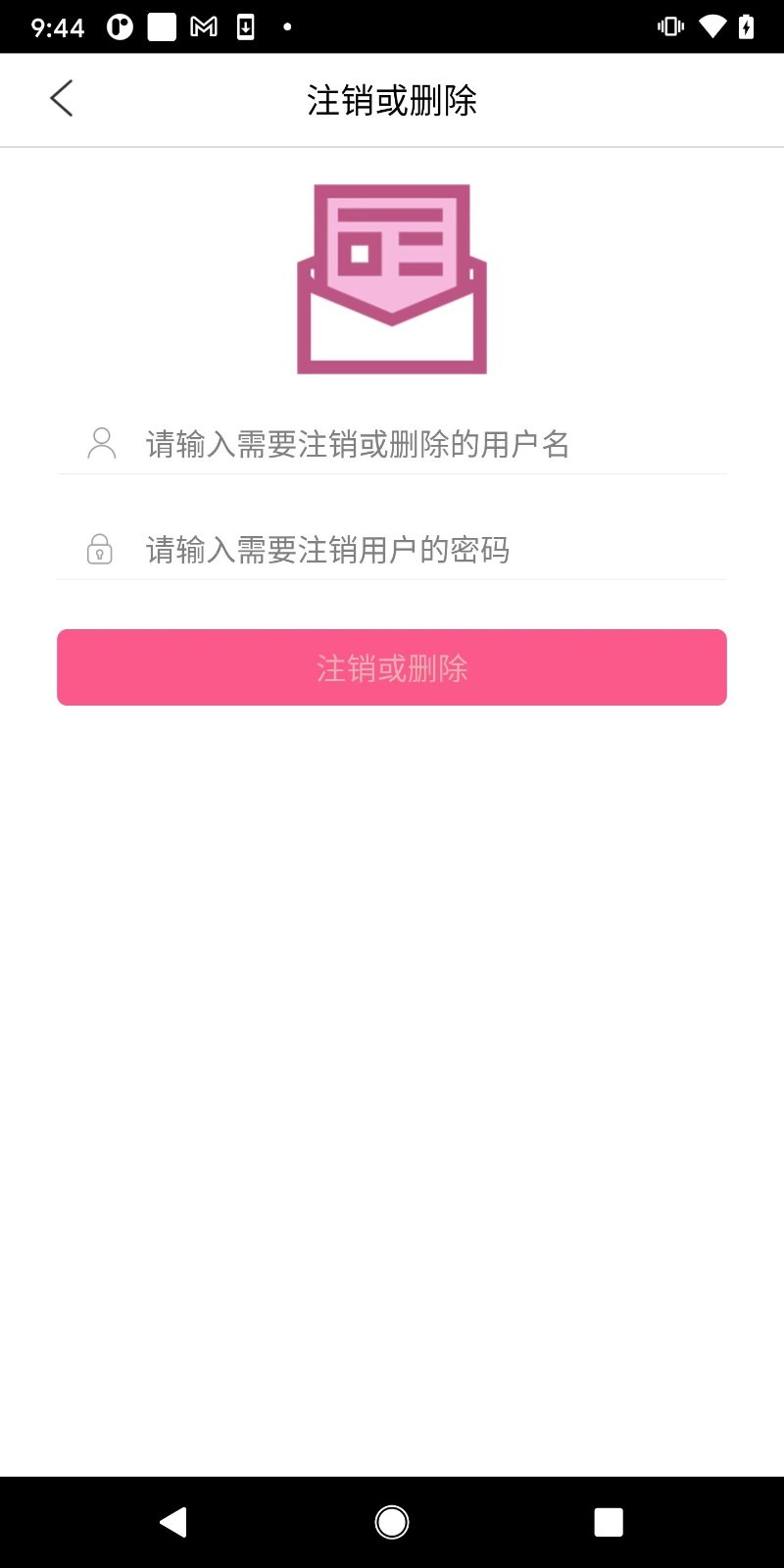This screenshot has width=784, height=1568.
Task: Tap the underline below the username field
Action: (x=392, y=476)
